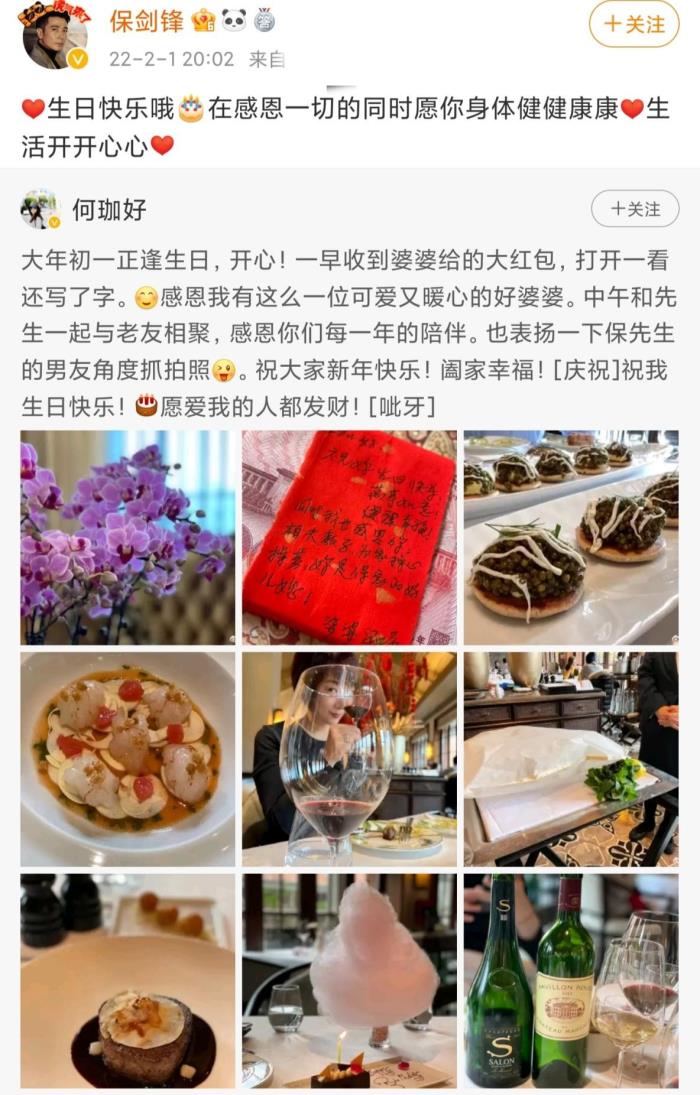Open the caviar tarts photo

tap(570, 537)
